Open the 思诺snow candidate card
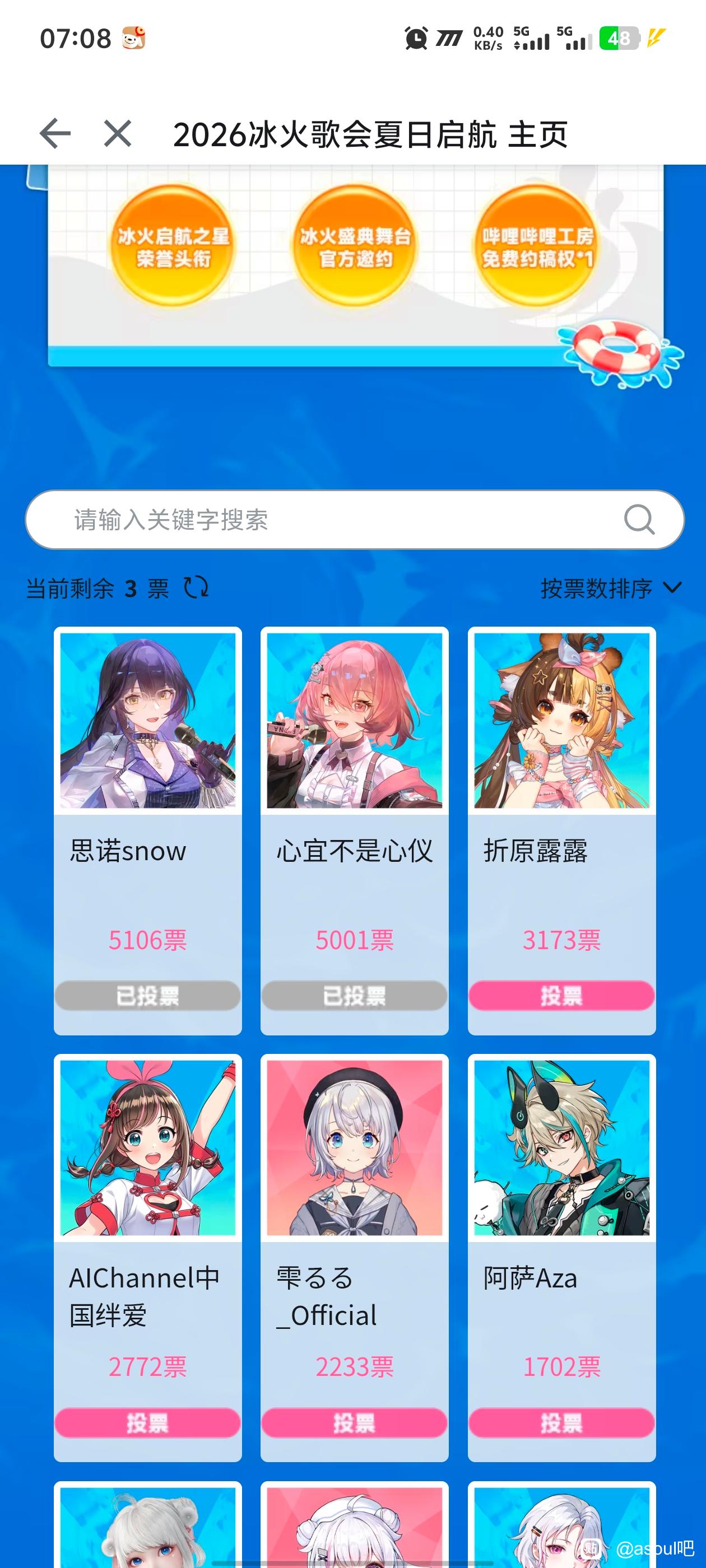 pyautogui.click(x=147, y=831)
